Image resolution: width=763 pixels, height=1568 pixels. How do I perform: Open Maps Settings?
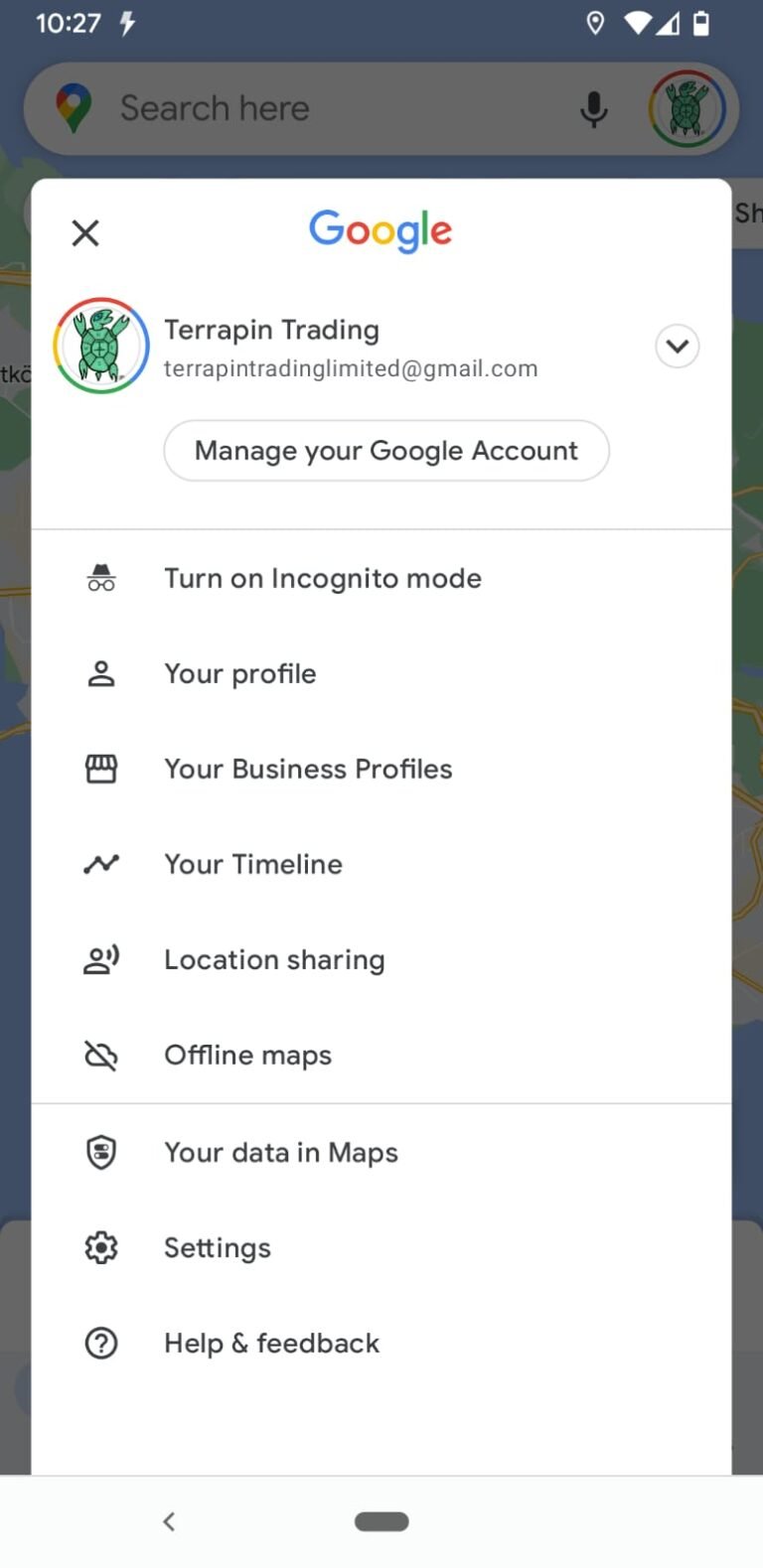click(217, 1247)
